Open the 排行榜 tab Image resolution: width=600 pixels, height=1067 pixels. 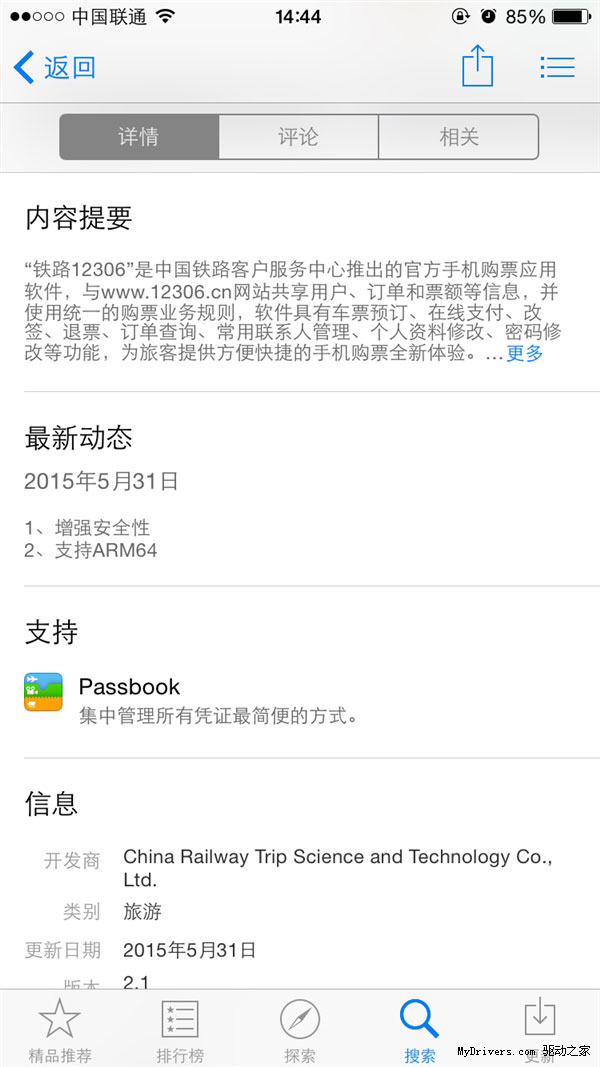[x=180, y=1029]
